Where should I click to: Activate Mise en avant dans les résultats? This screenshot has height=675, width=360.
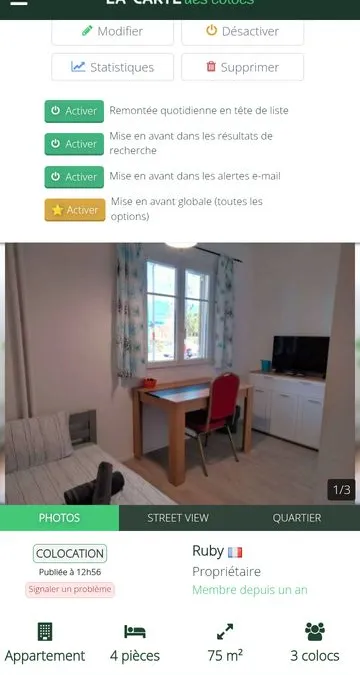[74, 144]
